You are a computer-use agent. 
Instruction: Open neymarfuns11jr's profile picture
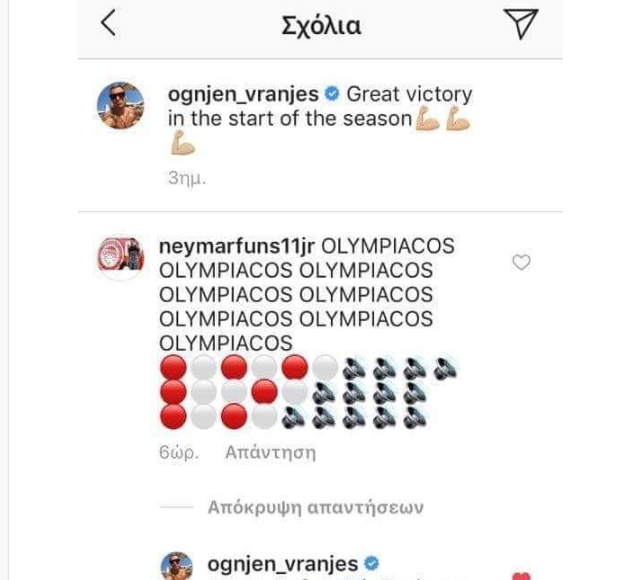(x=120, y=256)
